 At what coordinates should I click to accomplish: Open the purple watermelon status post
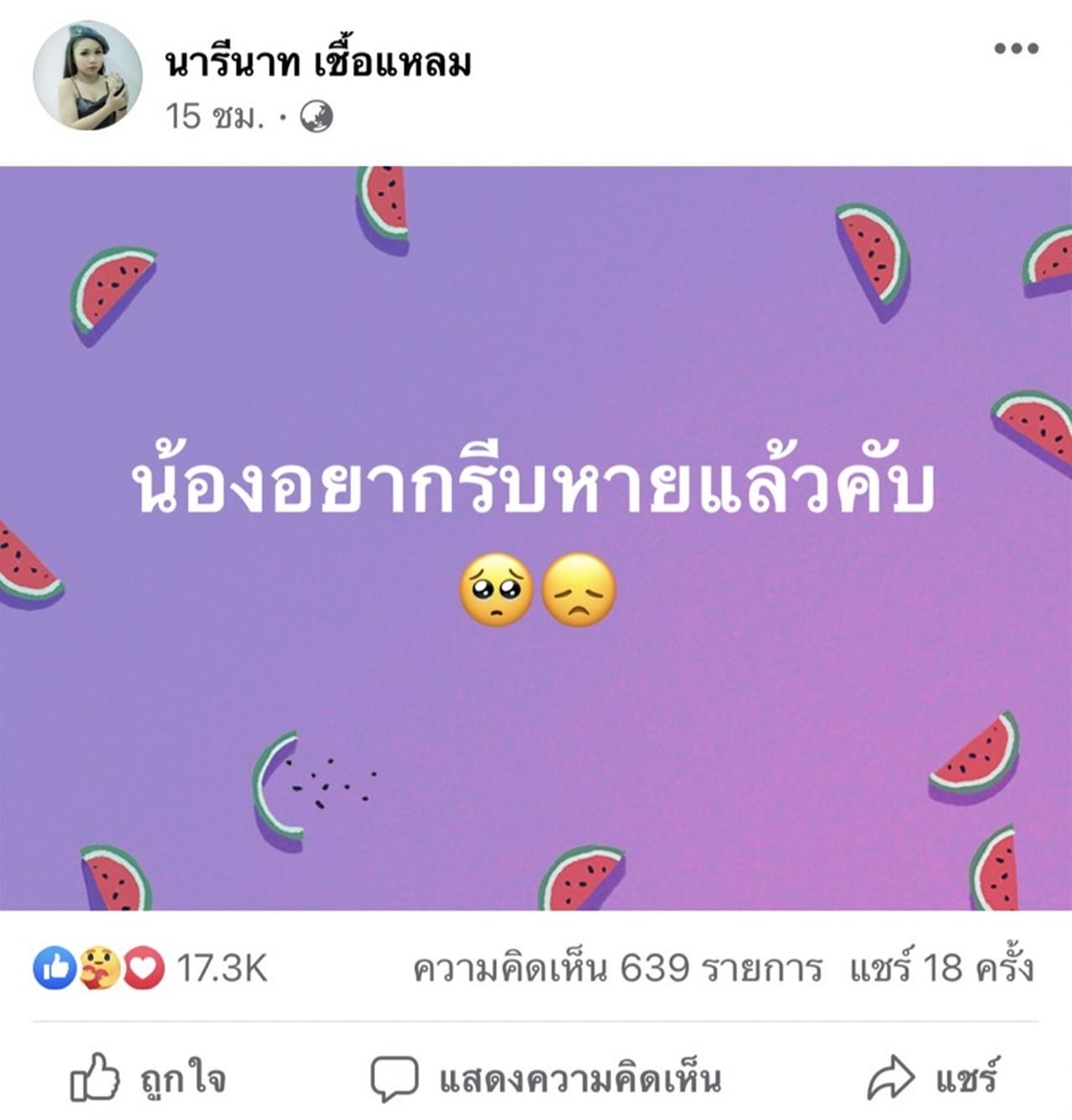[x=536, y=536]
